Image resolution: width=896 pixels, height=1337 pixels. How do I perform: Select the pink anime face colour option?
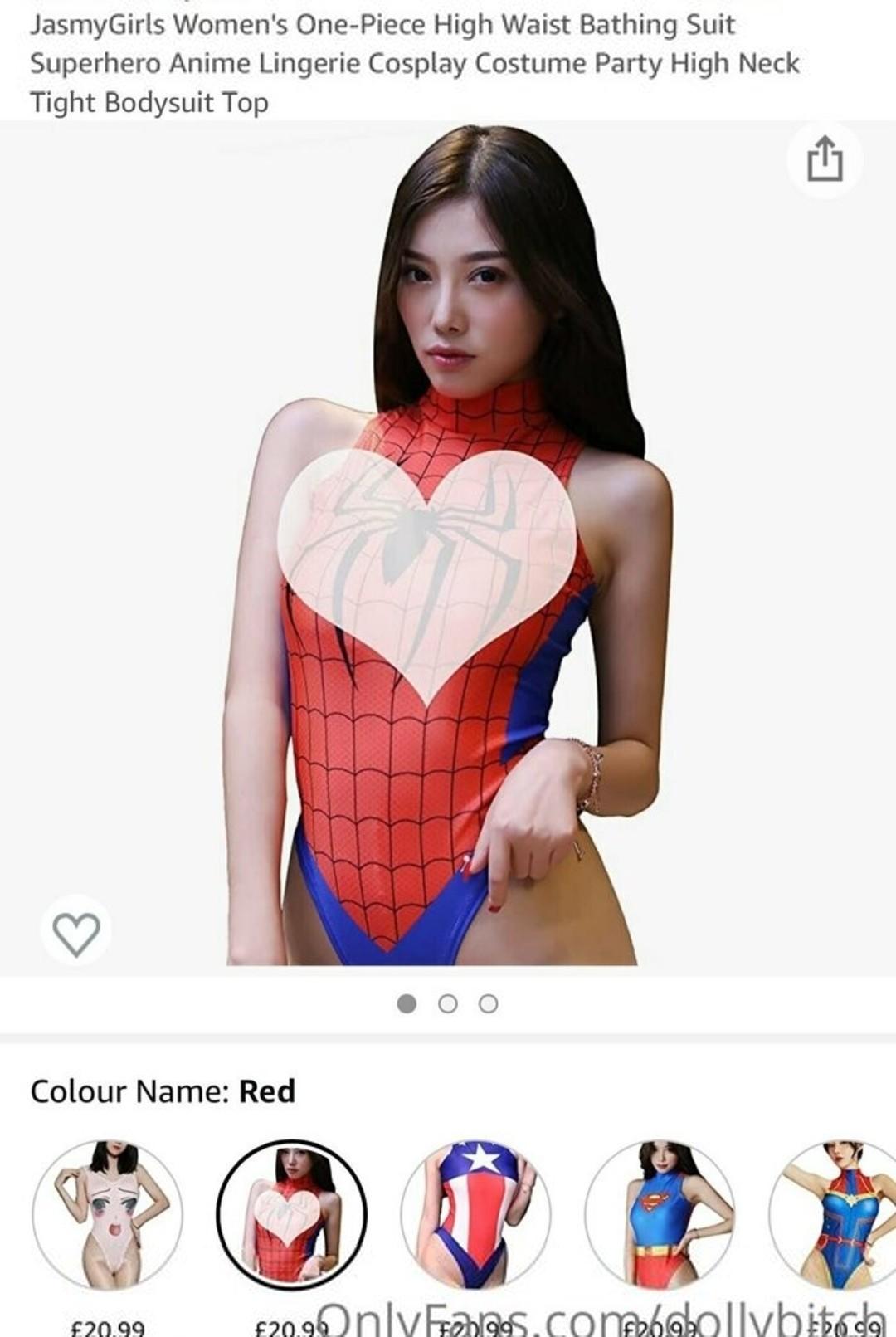[x=108, y=1214]
